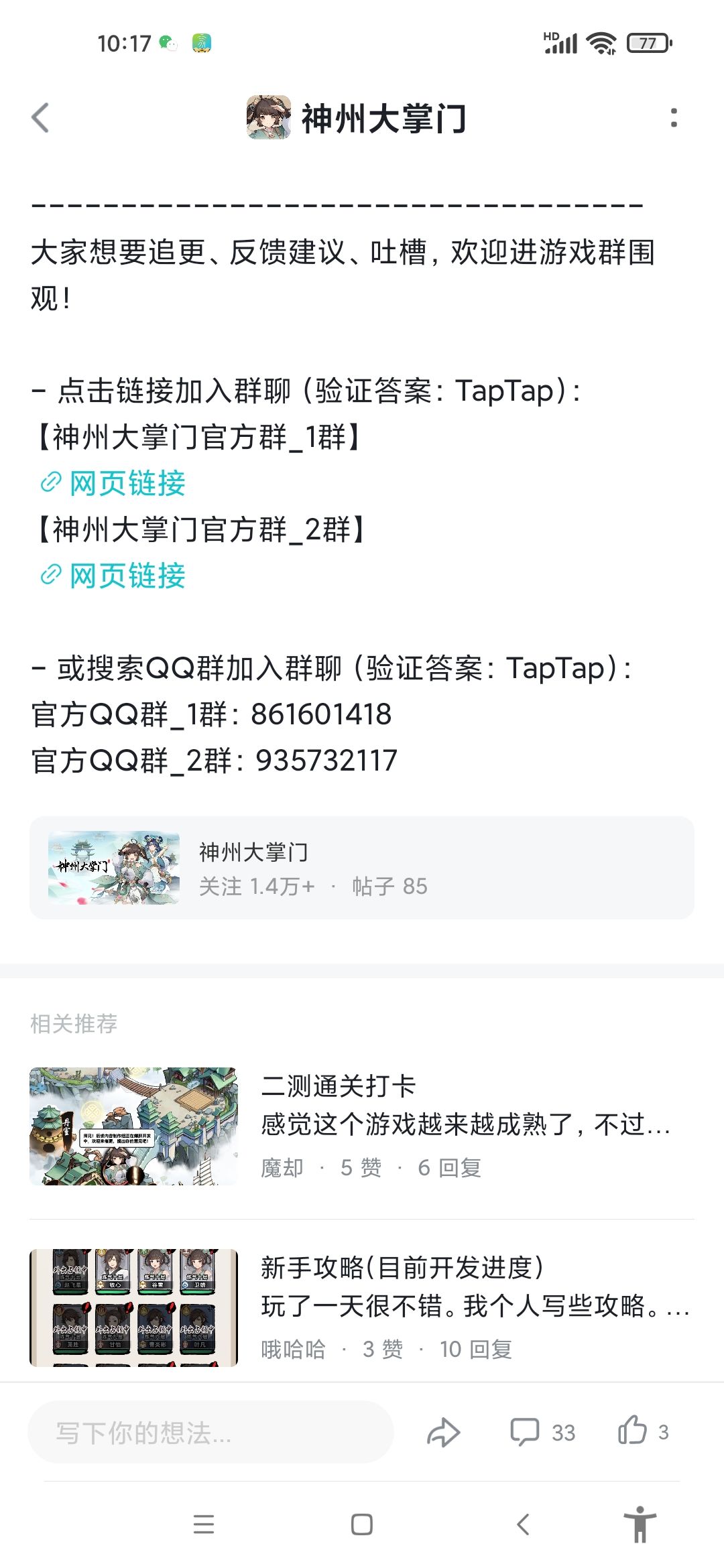
Task: Tap the 写下你的想法 comment box
Action: (x=210, y=1433)
